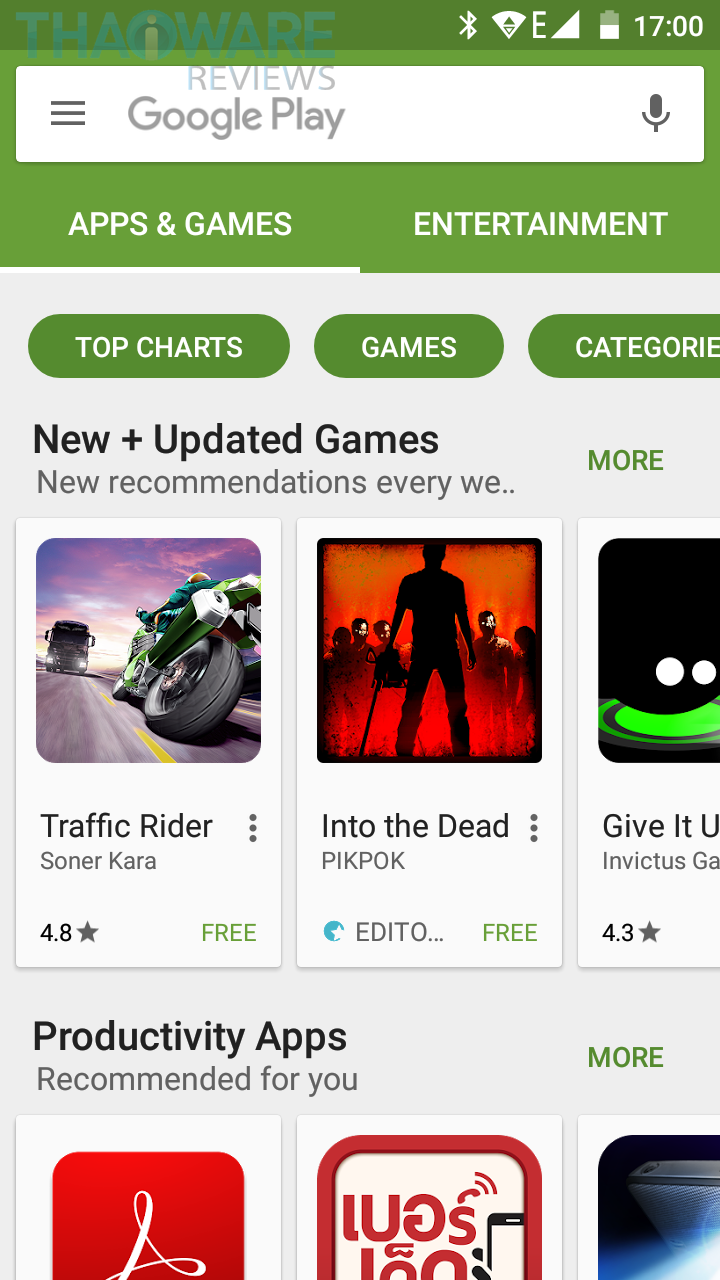Switch to the Entertainment tab
Screen dimensions: 720x1280
pyautogui.click(x=540, y=224)
